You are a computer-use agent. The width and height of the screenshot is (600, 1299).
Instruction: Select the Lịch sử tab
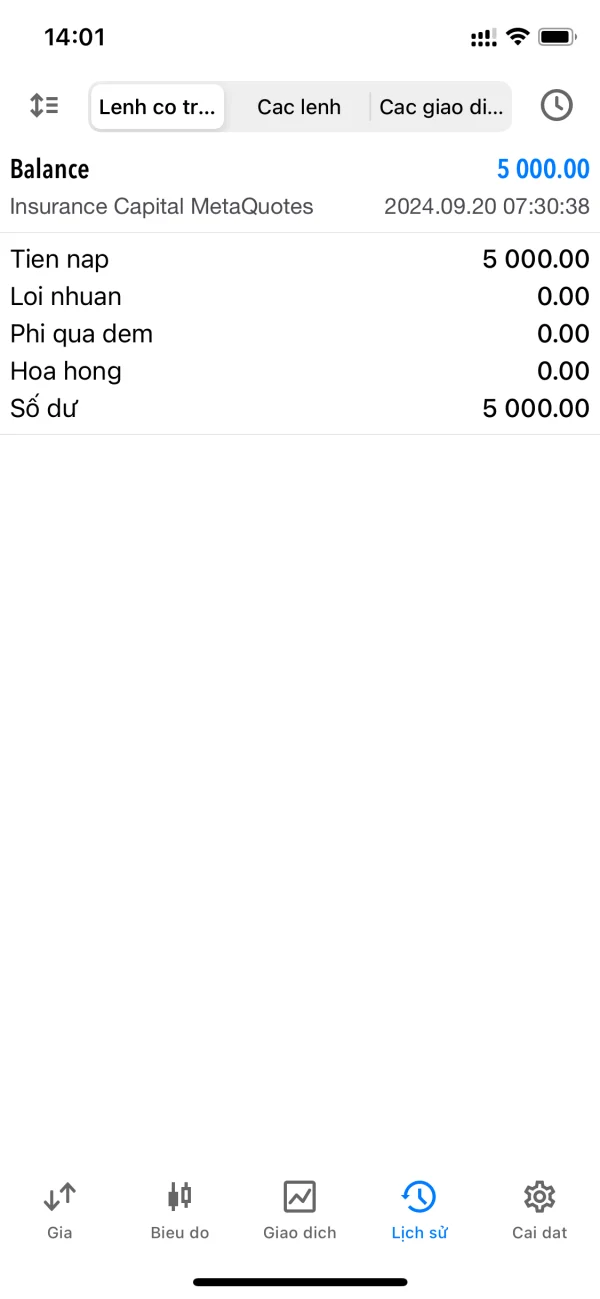pyautogui.click(x=419, y=1209)
